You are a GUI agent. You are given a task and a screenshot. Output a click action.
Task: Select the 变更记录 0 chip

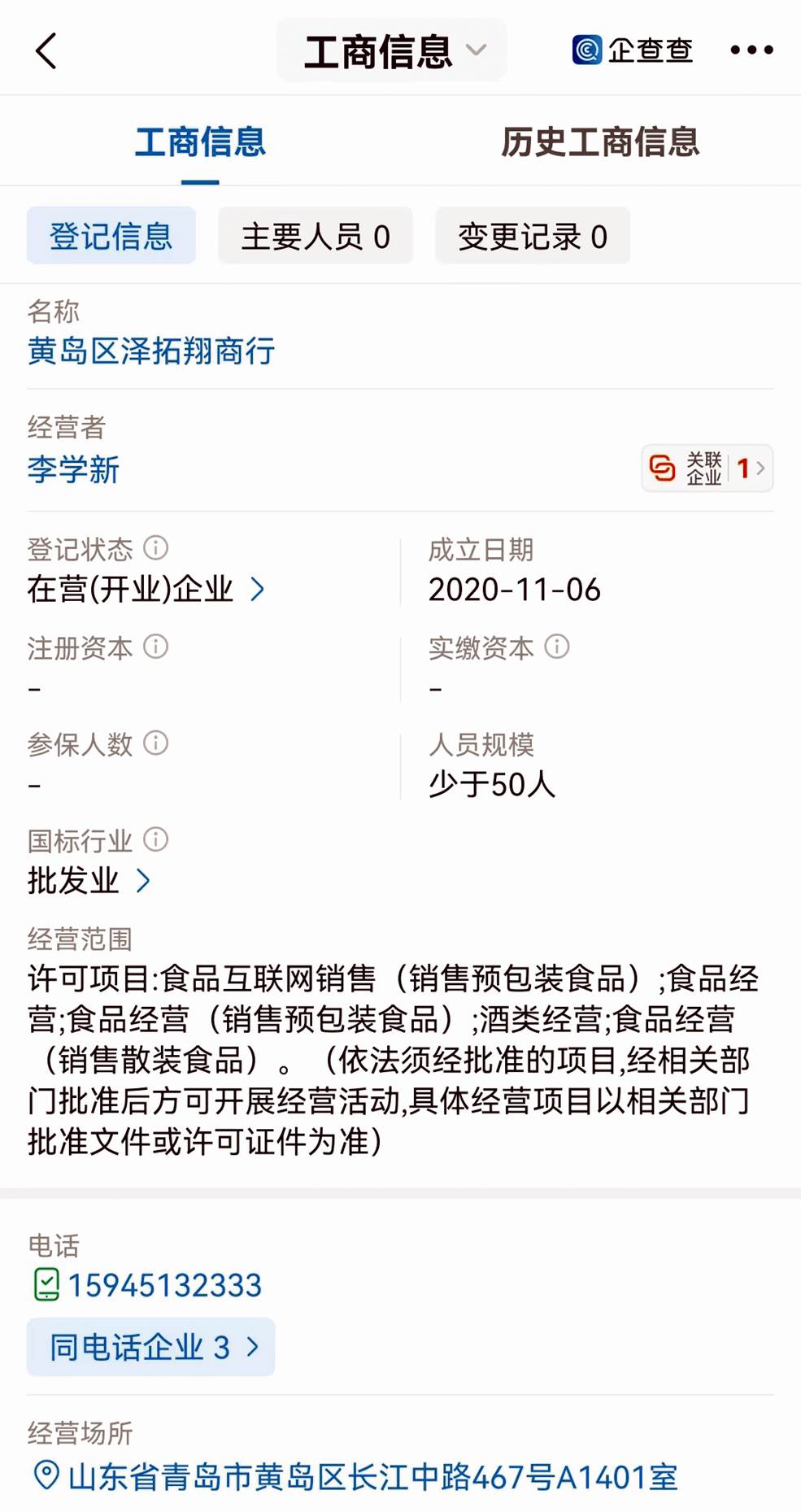point(533,236)
